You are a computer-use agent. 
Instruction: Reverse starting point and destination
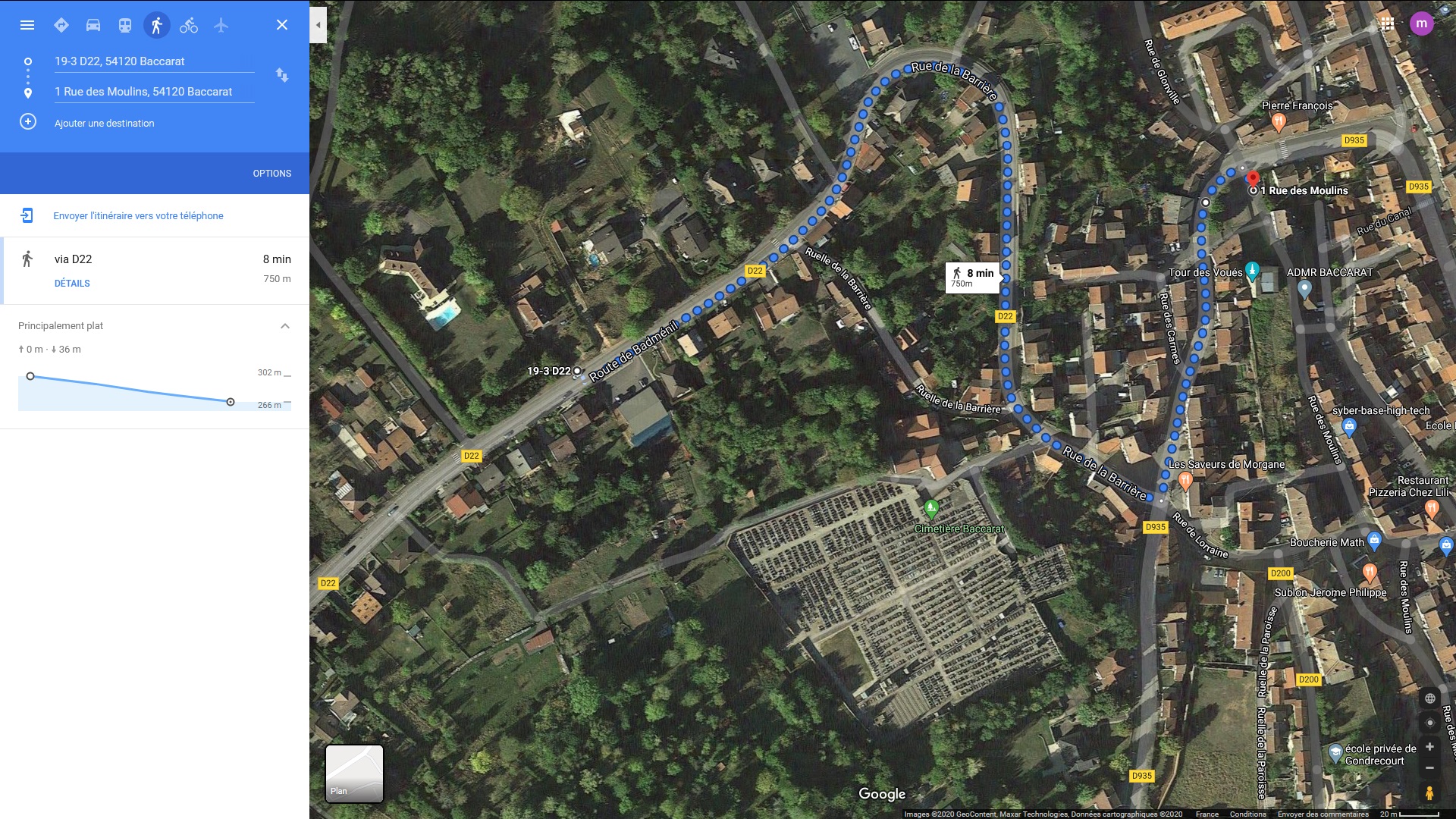click(x=282, y=75)
